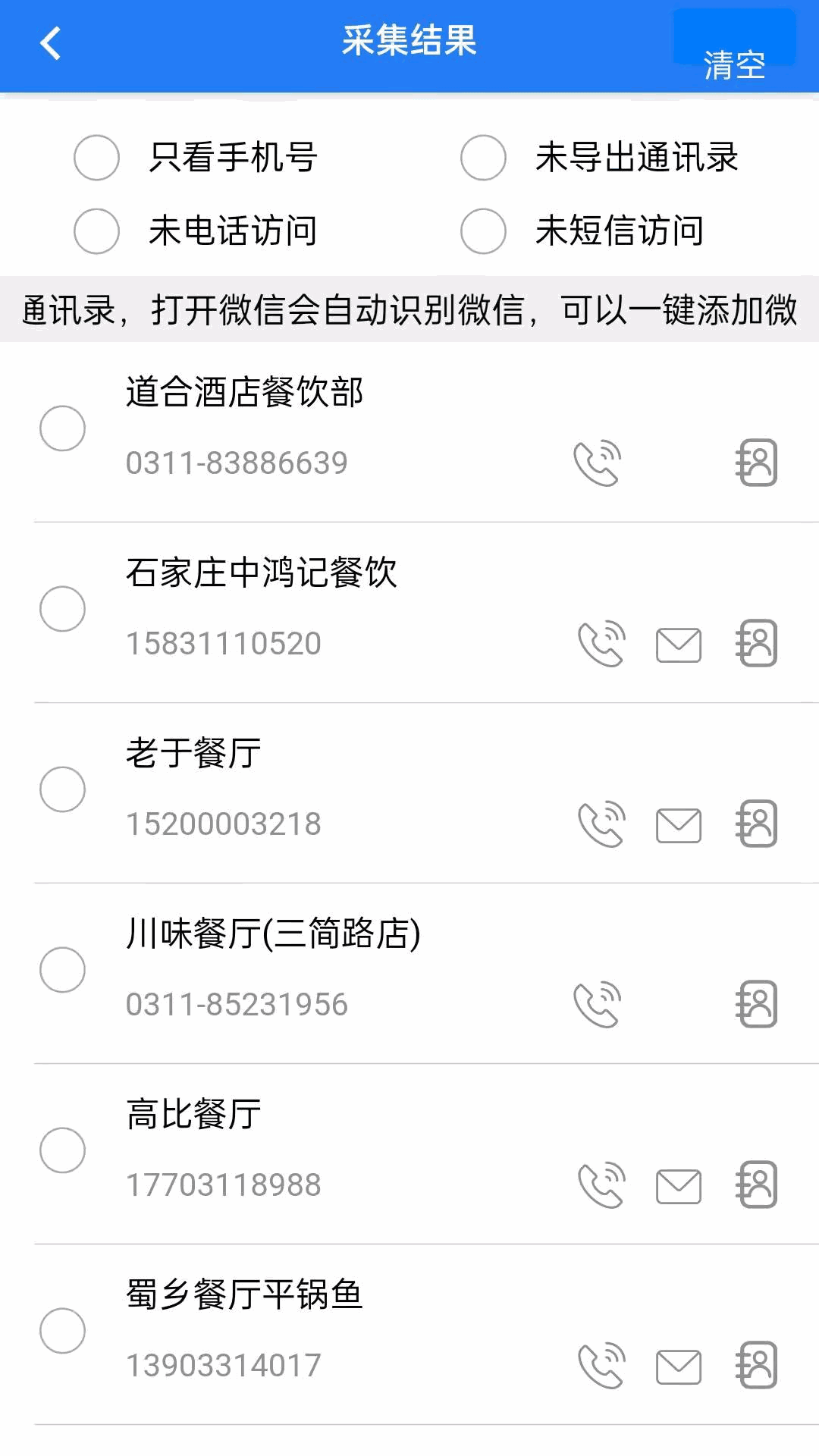Tap the scrolling WeChat notice banner
This screenshot has height=1456, width=819.
pos(409,309)
